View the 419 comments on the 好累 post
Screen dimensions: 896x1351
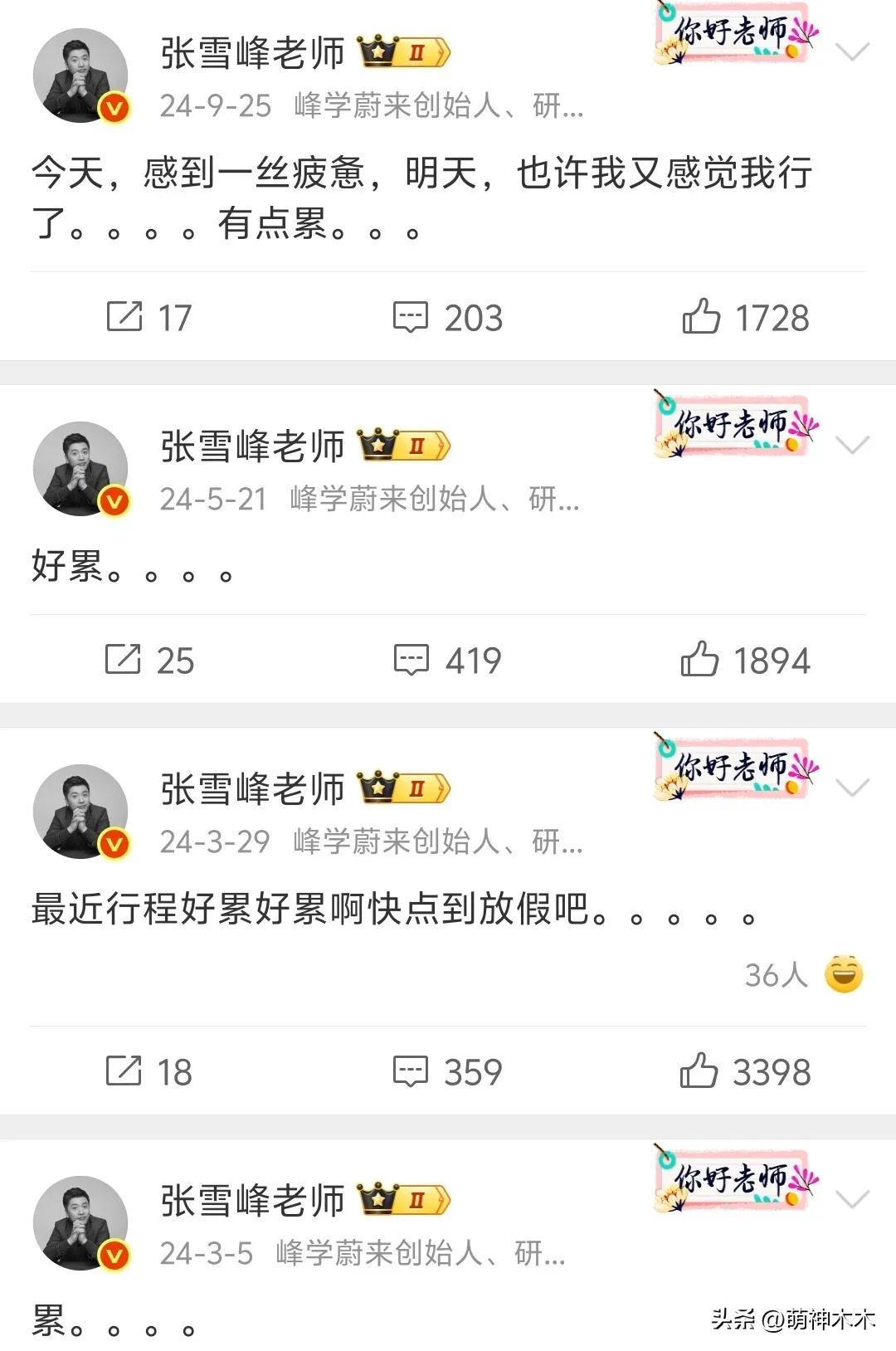pyautogui.click(x=448, y=661)
